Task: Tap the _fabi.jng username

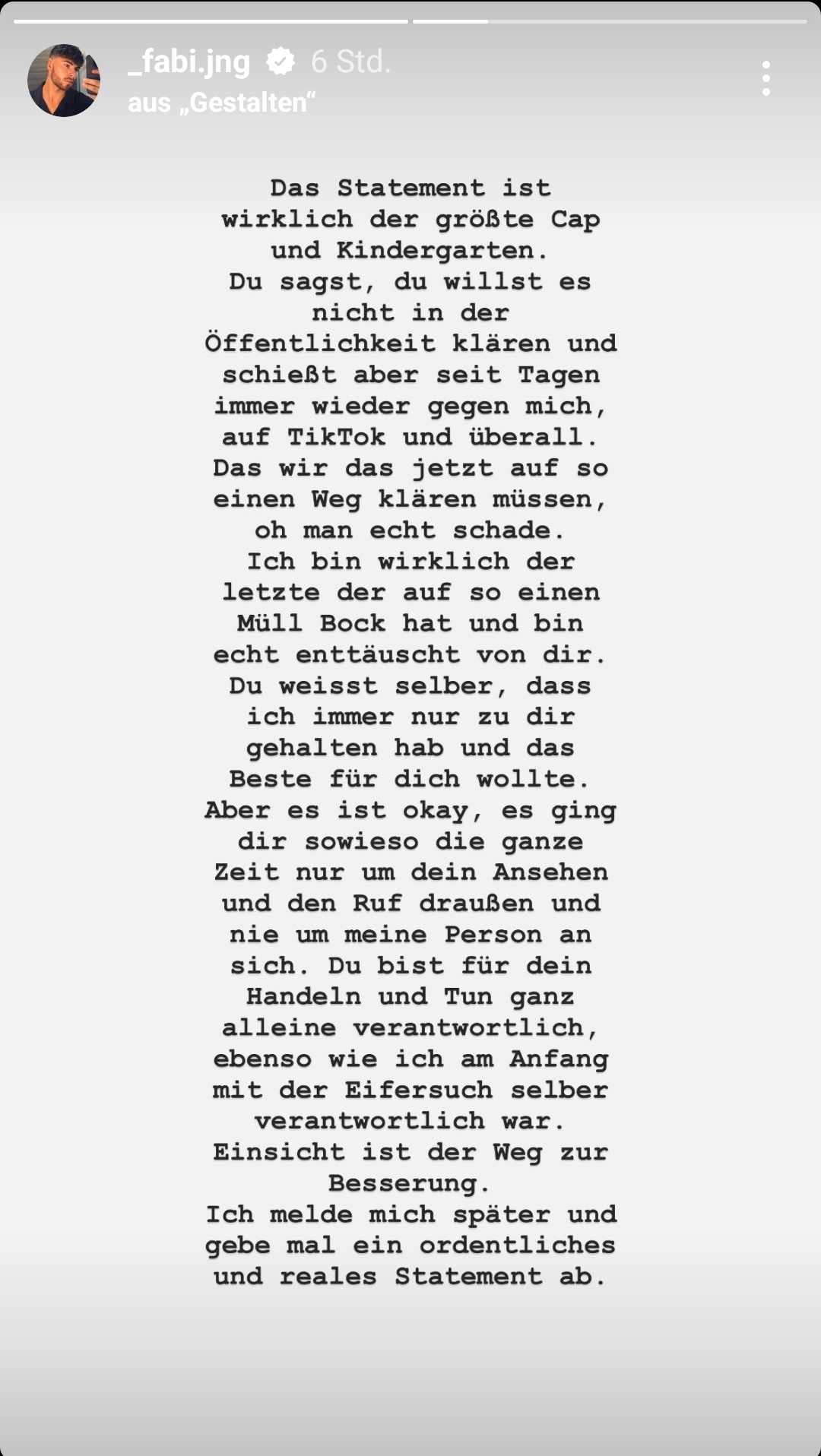Action: point(189,62)
